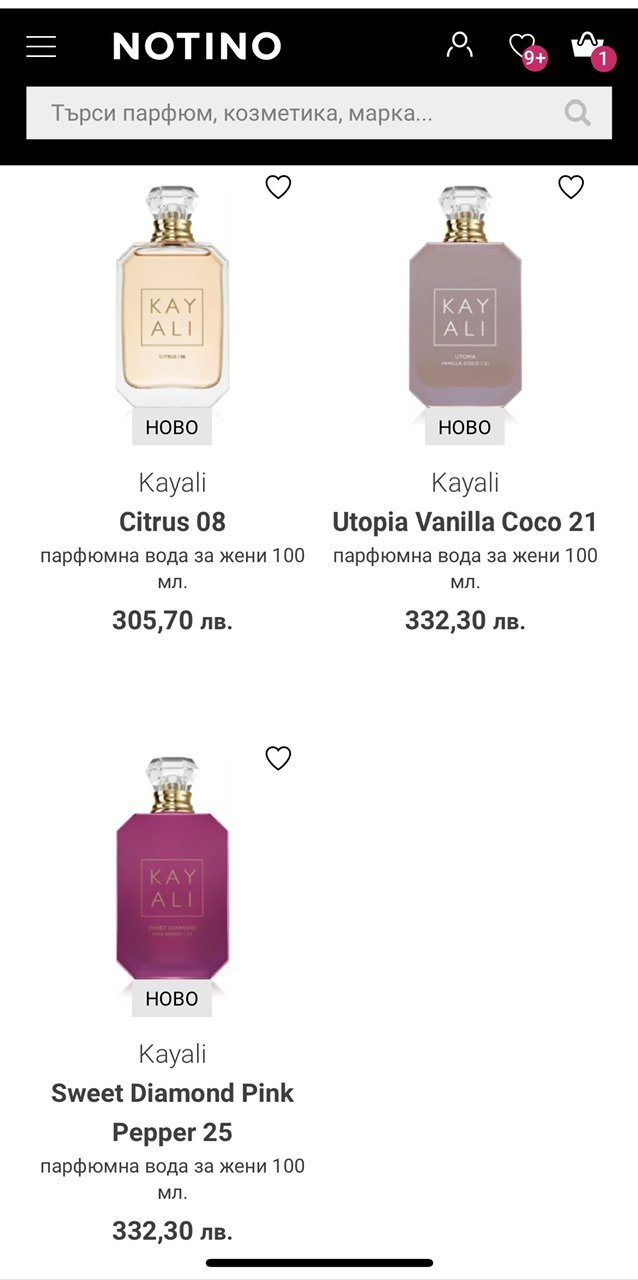This screenshot has height=1280, width=638.
Task: Go to the Notino home logo
Action: pos(197,46)
